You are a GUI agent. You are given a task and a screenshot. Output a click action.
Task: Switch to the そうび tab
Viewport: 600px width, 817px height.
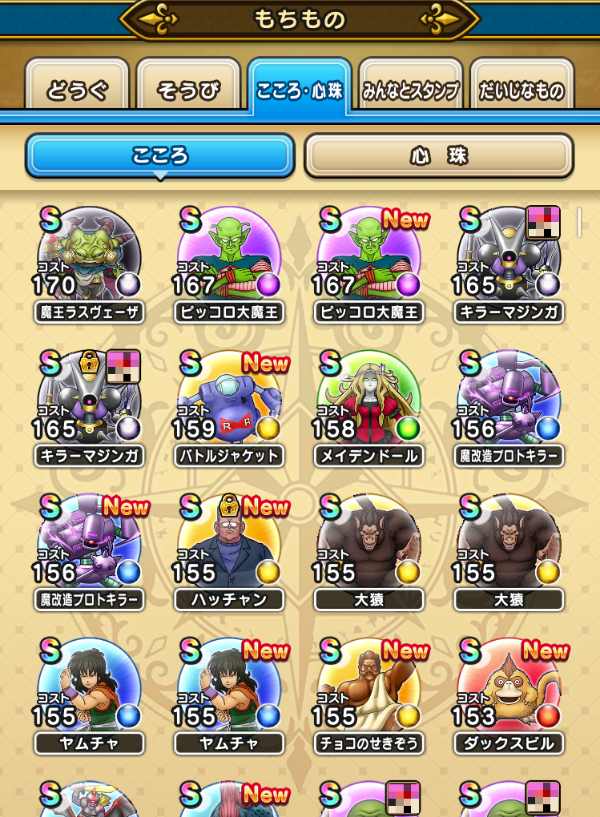pos(187,91)
